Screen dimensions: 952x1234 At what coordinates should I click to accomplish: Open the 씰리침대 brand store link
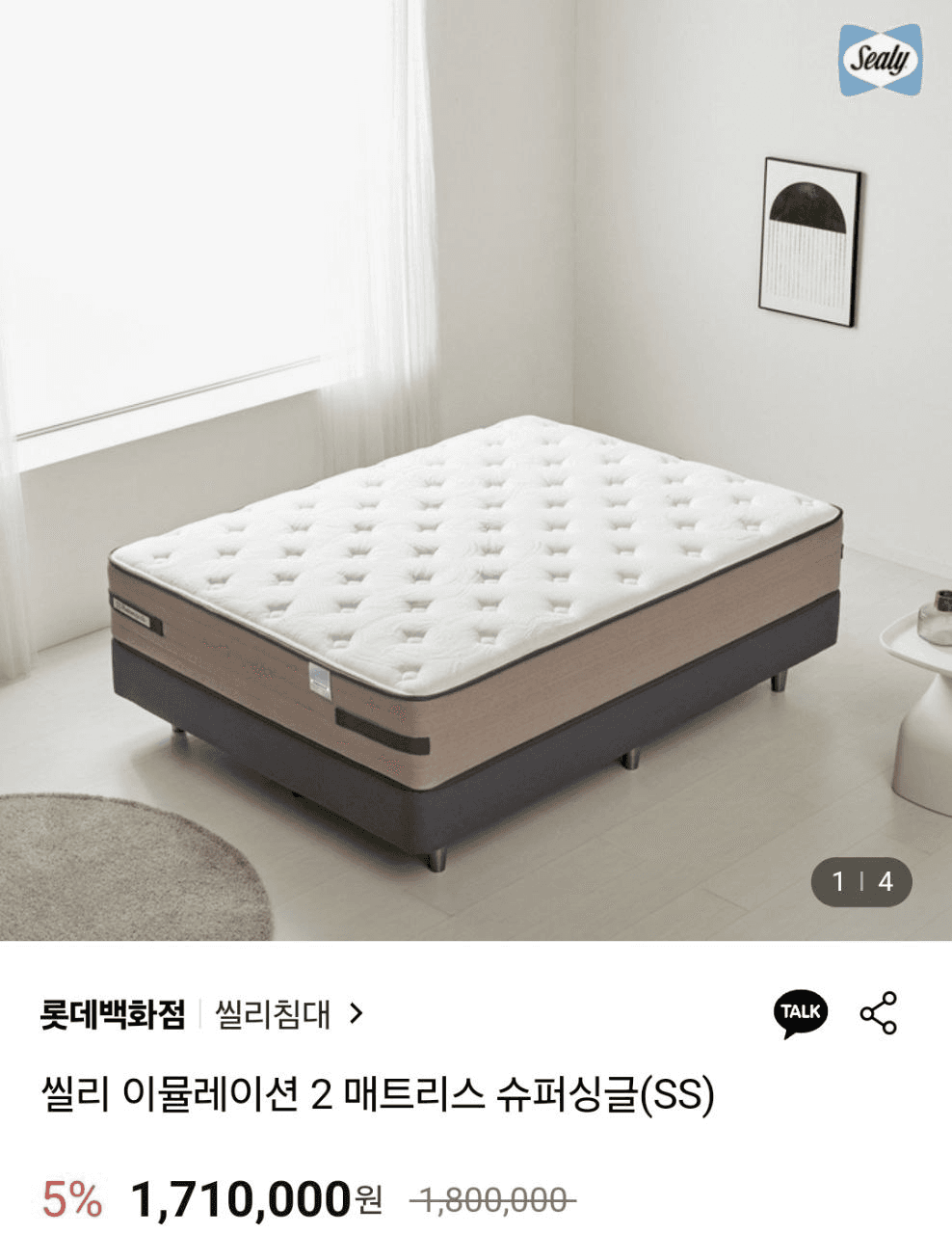pos(287,1014)
